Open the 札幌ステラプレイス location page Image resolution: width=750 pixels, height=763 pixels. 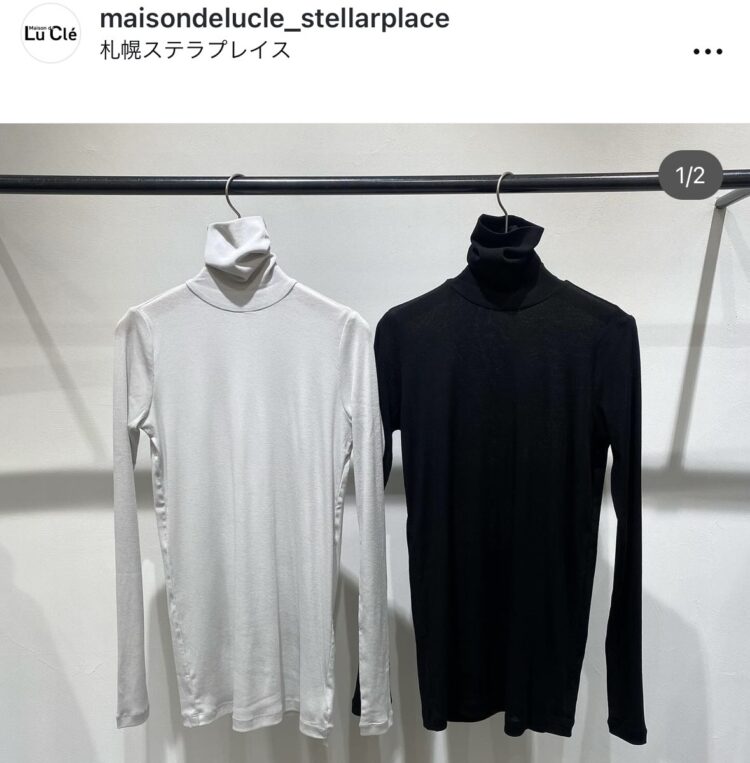pos(196,49)
